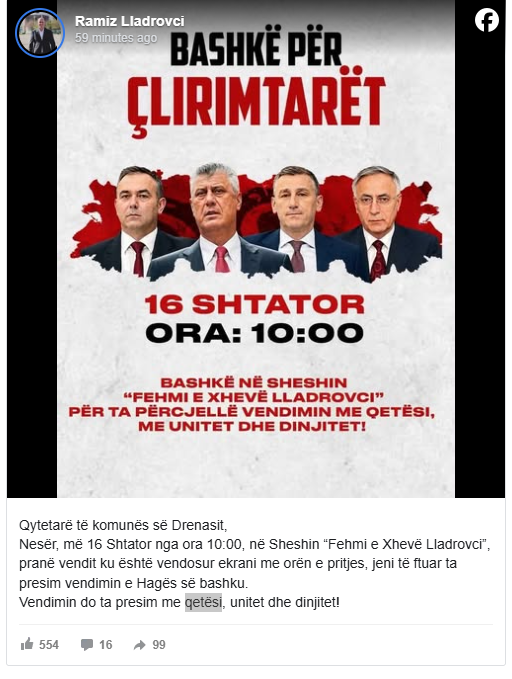Open the Facebook logo icon
This screenshot has height=679, width=512.
coord(486,20)
